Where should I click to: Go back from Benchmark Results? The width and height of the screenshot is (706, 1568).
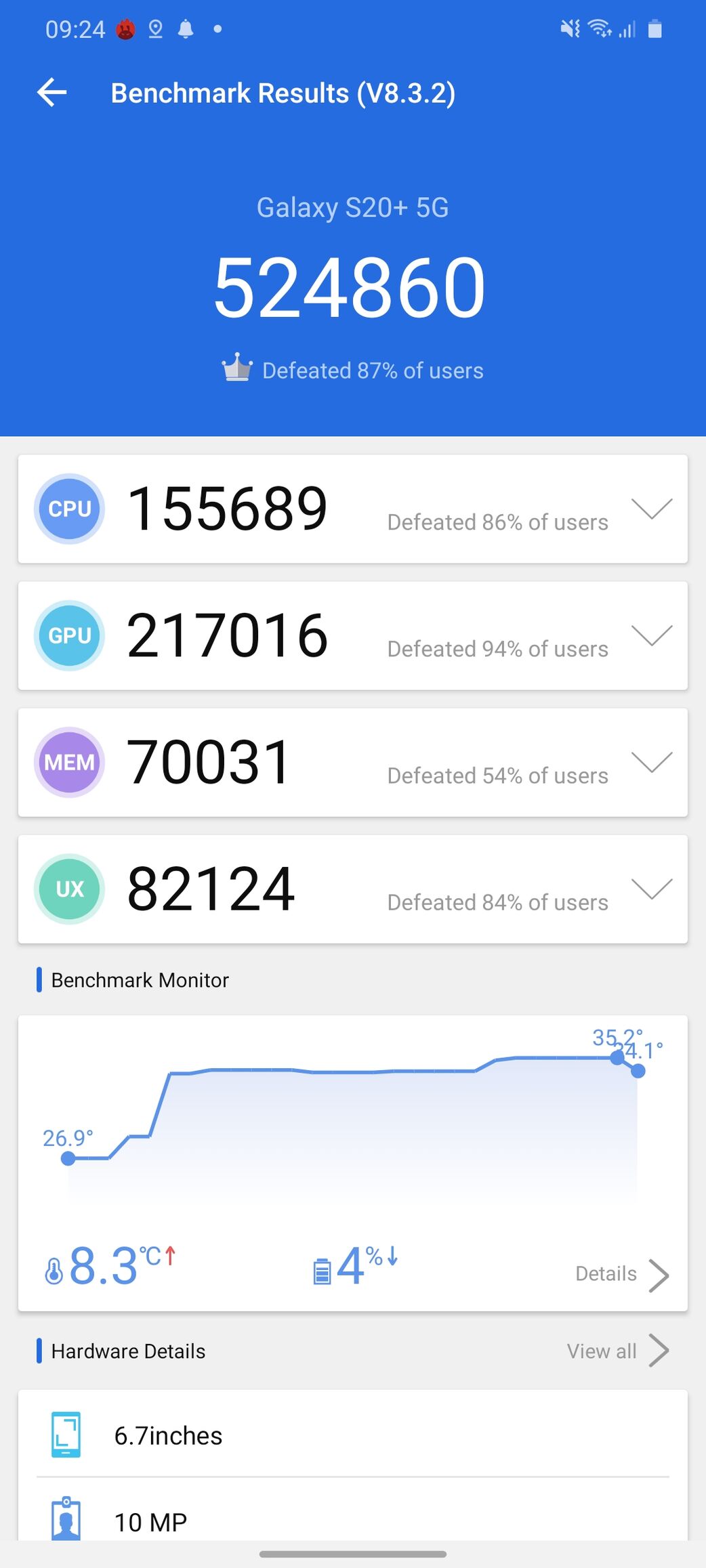[52, 93]
